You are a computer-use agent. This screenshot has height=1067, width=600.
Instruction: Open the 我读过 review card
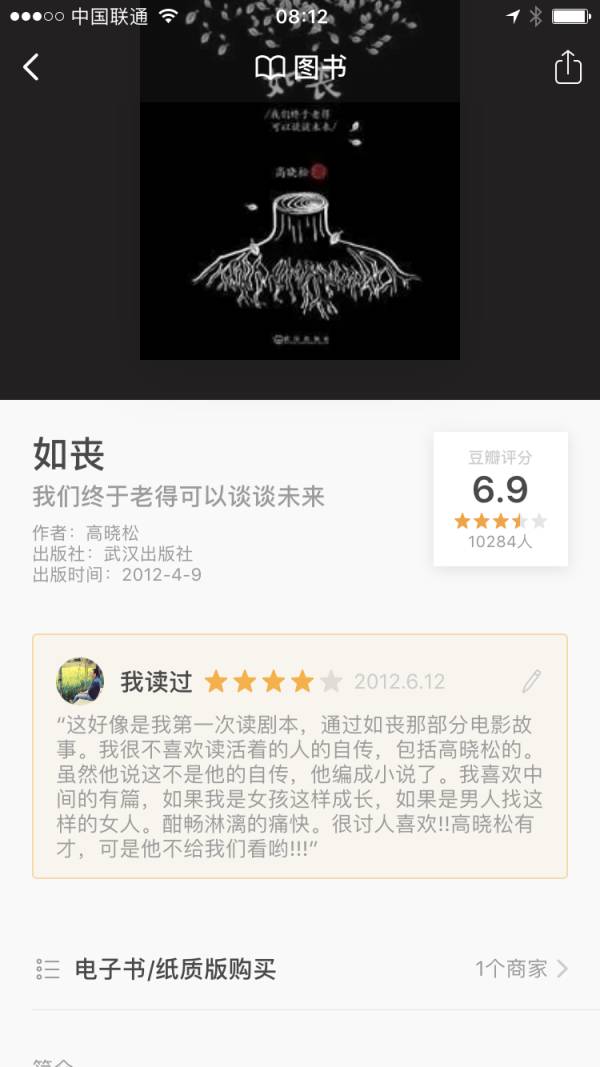300,756
